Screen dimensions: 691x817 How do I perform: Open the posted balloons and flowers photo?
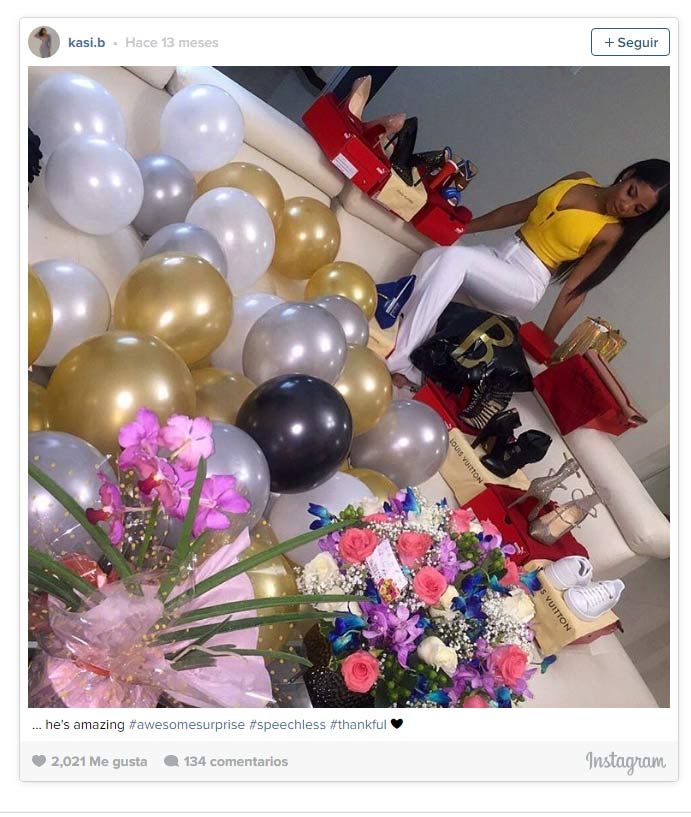point(348,386)
